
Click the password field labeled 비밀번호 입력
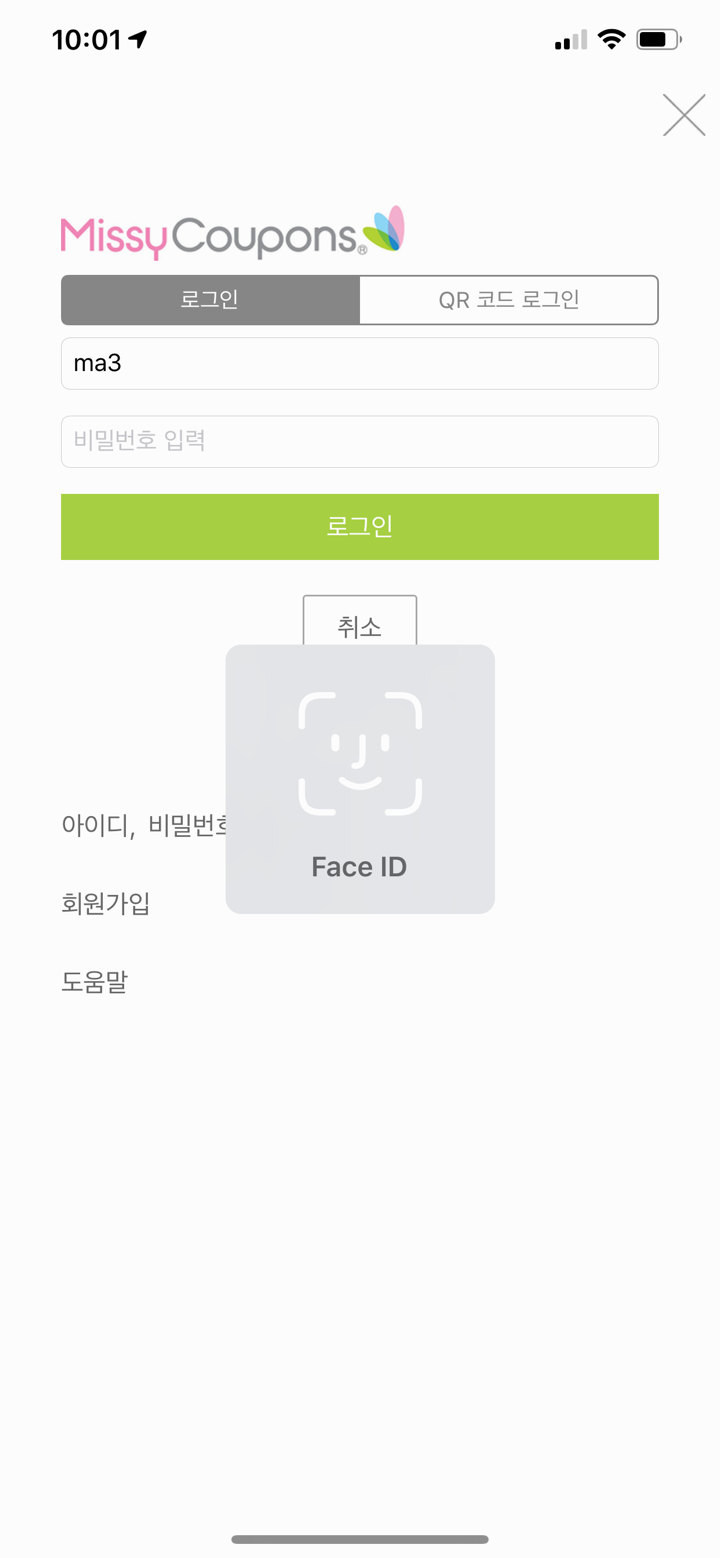(x=359, y=441)
